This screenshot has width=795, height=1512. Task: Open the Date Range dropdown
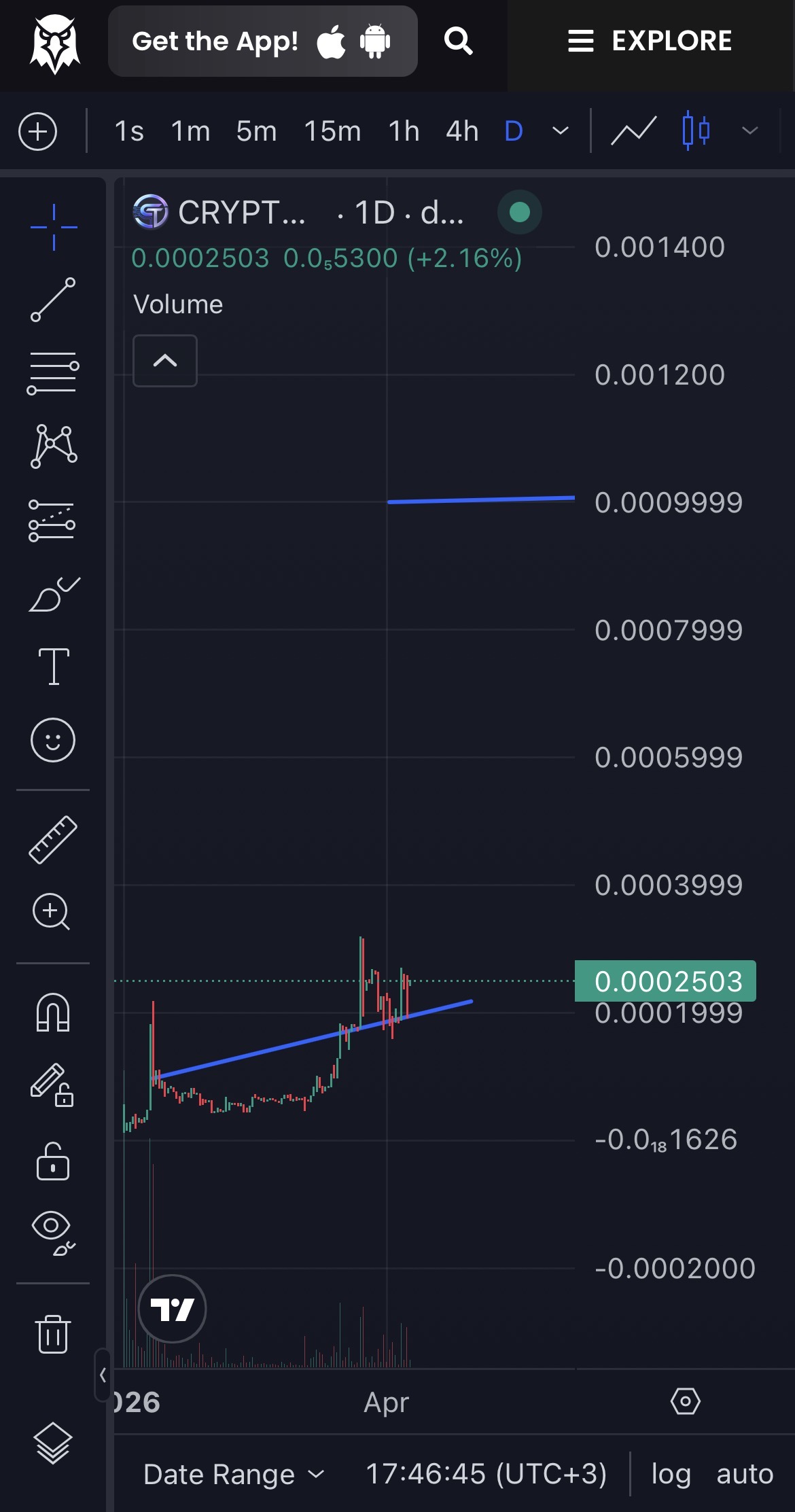[x=234, y=1474]
